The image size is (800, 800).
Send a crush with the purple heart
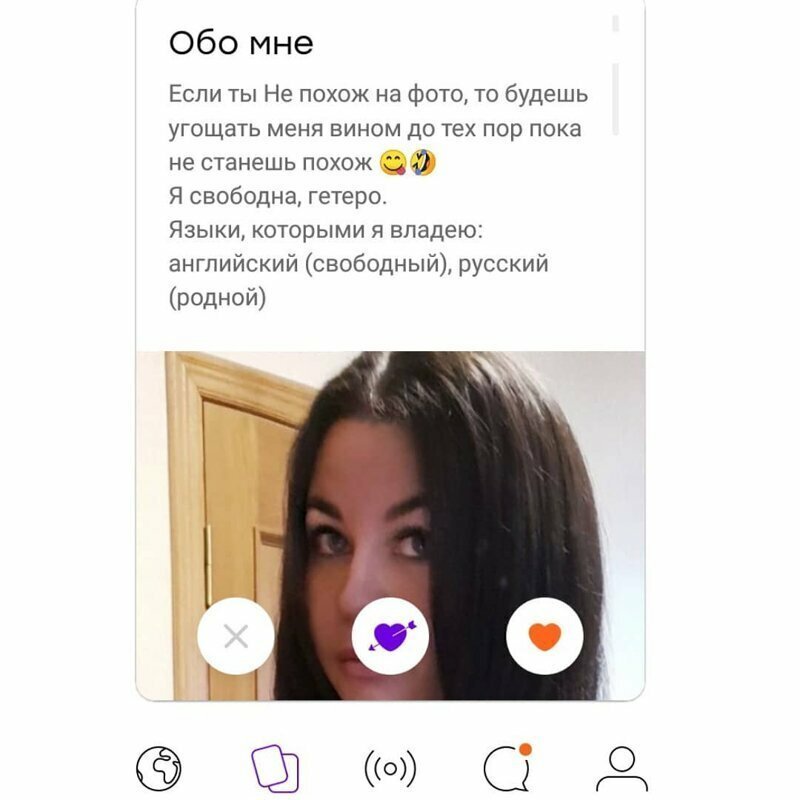[x=390, y=636]
